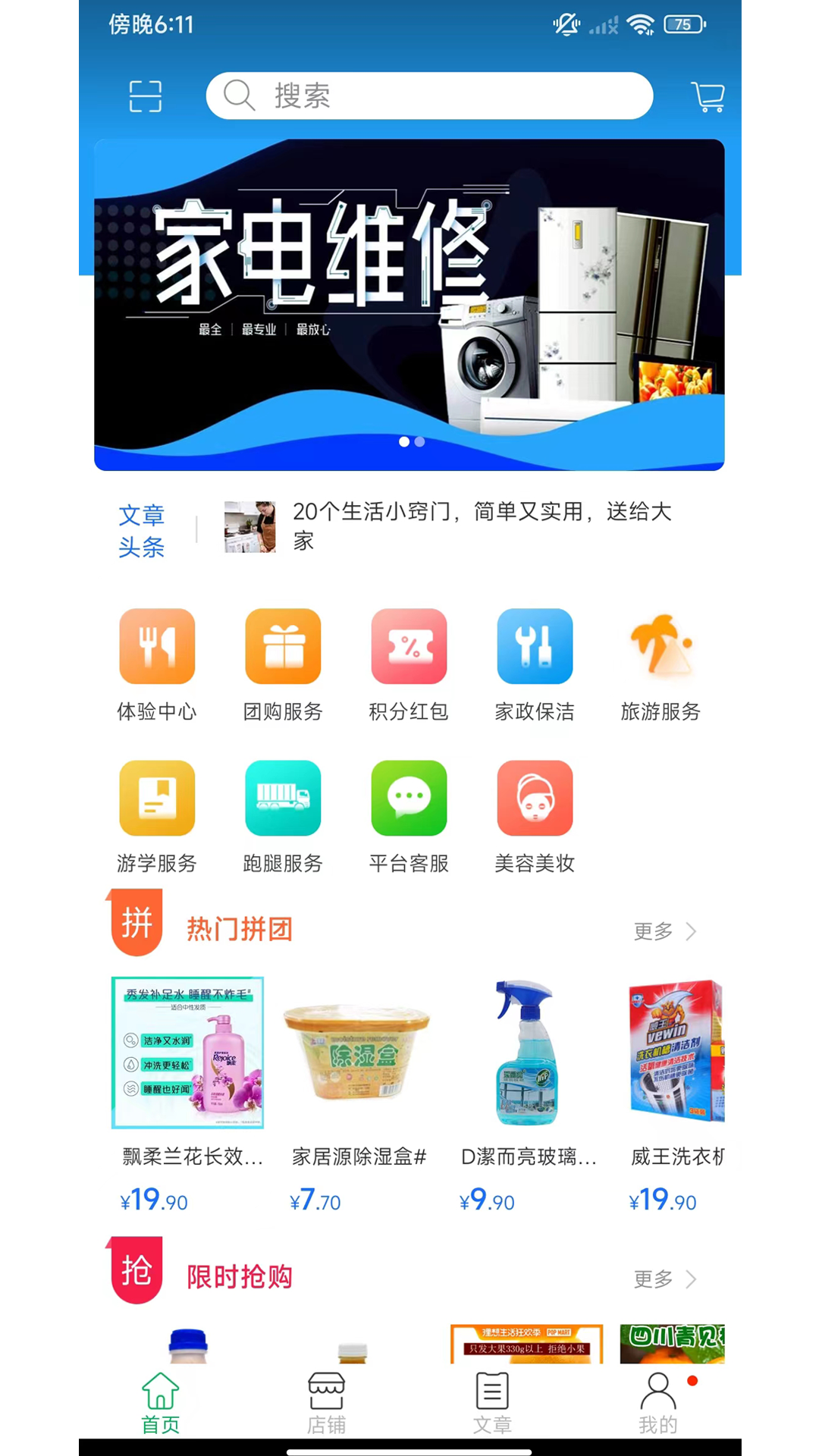Viewport: 819px width, 1456px height.
Task: Open 家政保洁
Action: click(535, 664)
